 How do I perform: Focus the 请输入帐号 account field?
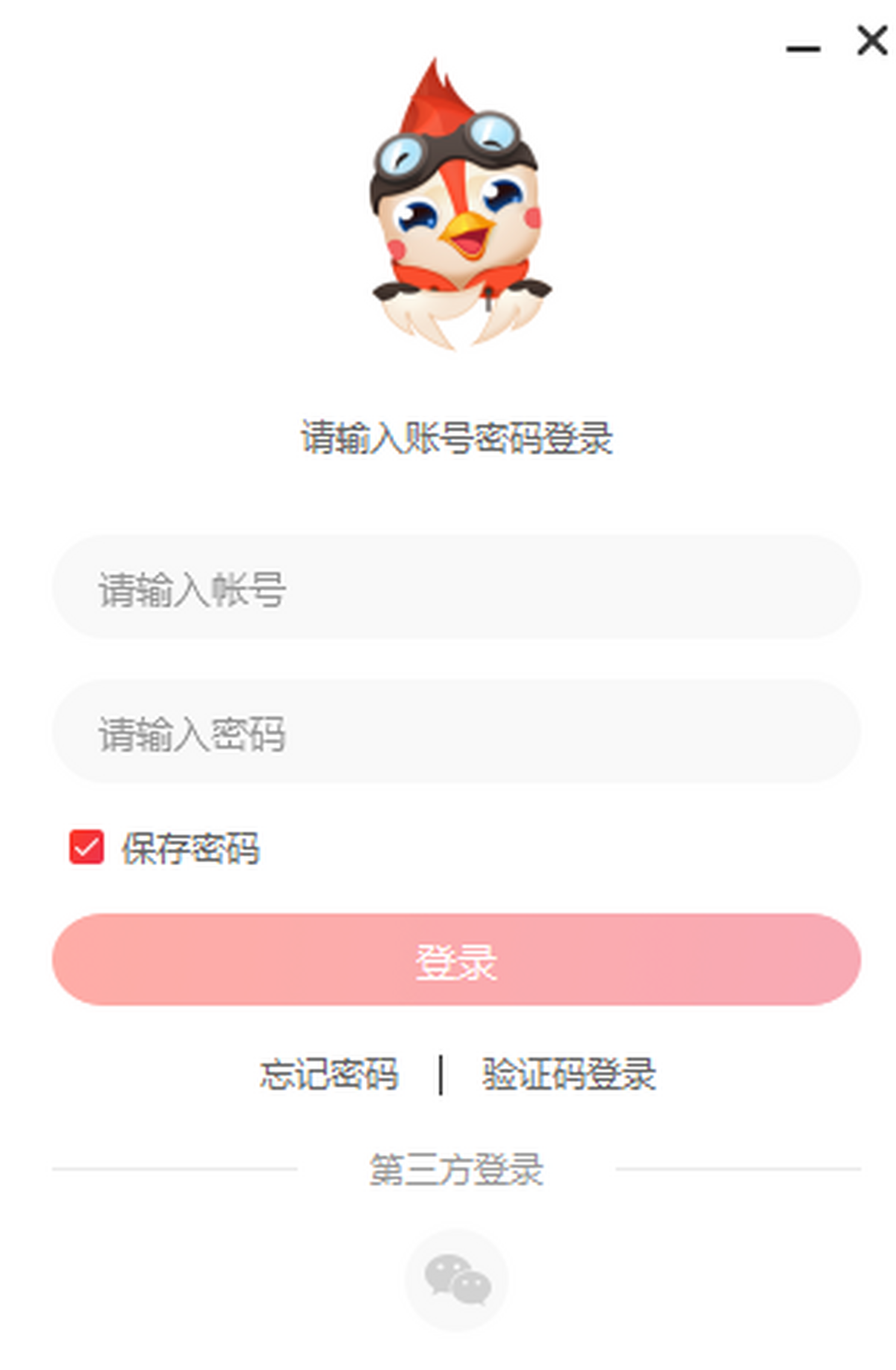(455, 588)
